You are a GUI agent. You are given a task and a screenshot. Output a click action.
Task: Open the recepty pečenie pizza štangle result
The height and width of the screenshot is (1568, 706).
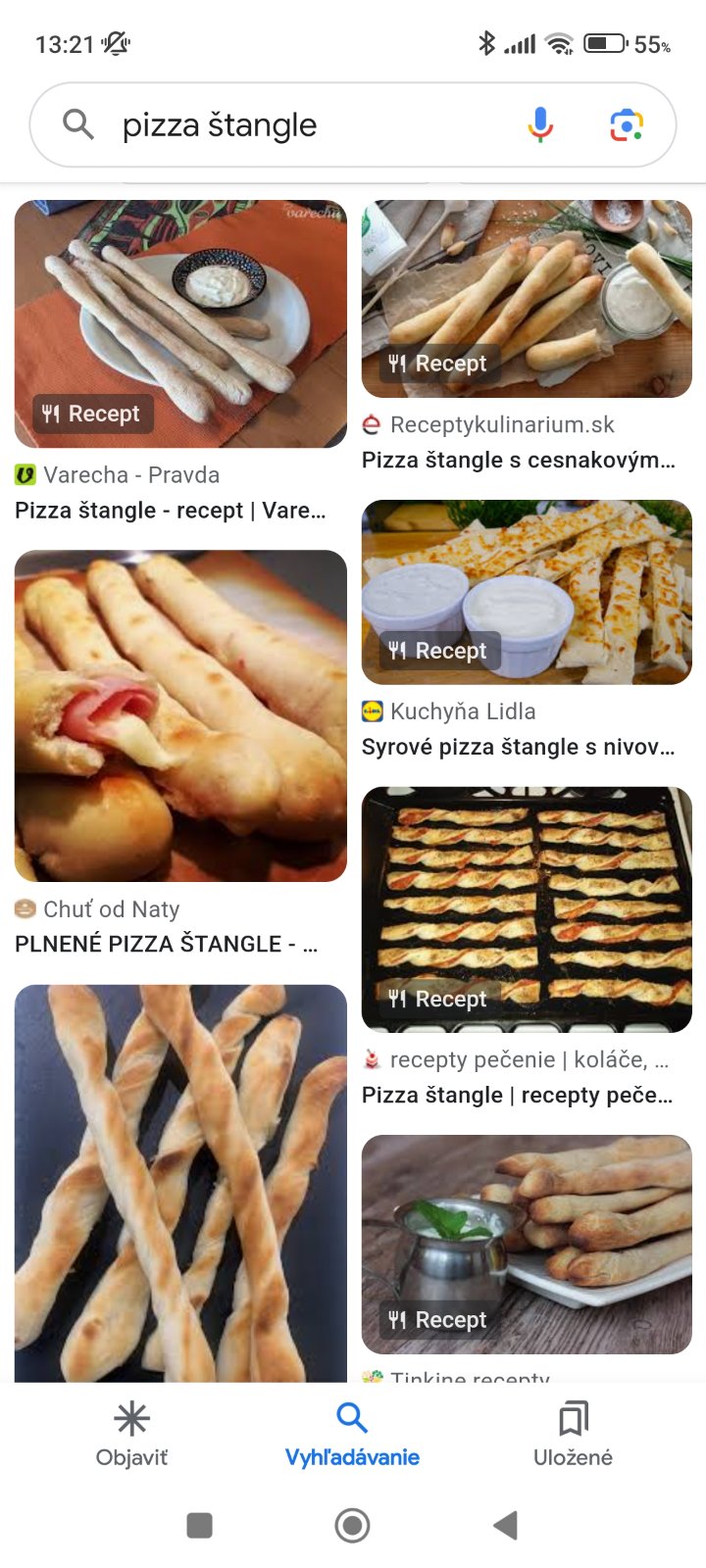coord(527,909)
